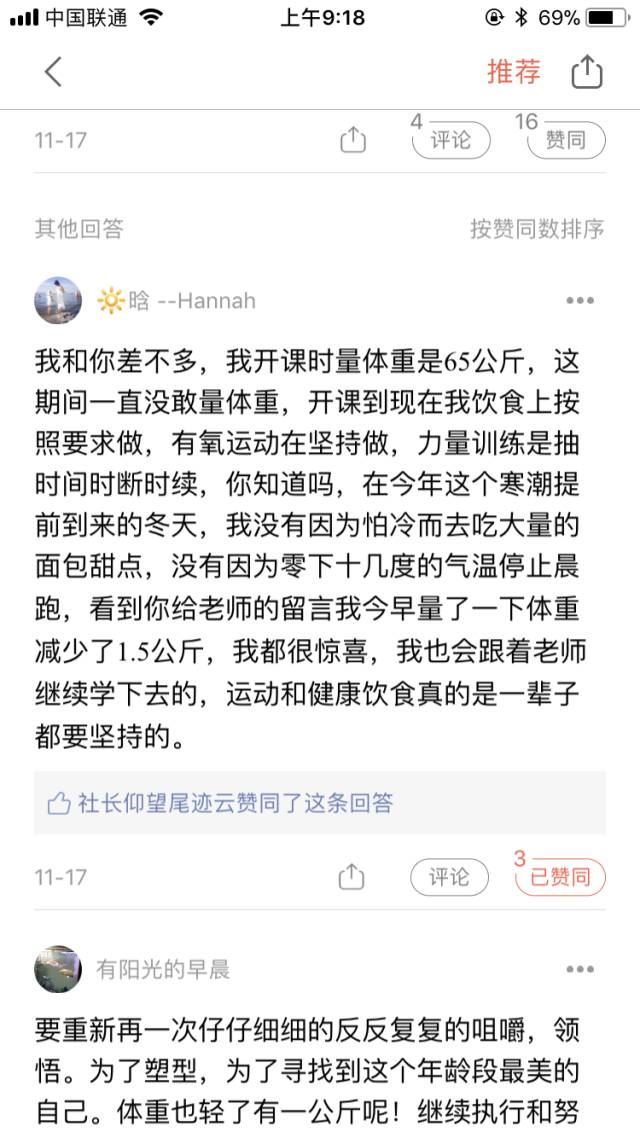Image resolution: width=640 pixels, height=1138 pixels.
Task: Tap the 赞同 button showing 16
Action: click(x=565, y=141)
